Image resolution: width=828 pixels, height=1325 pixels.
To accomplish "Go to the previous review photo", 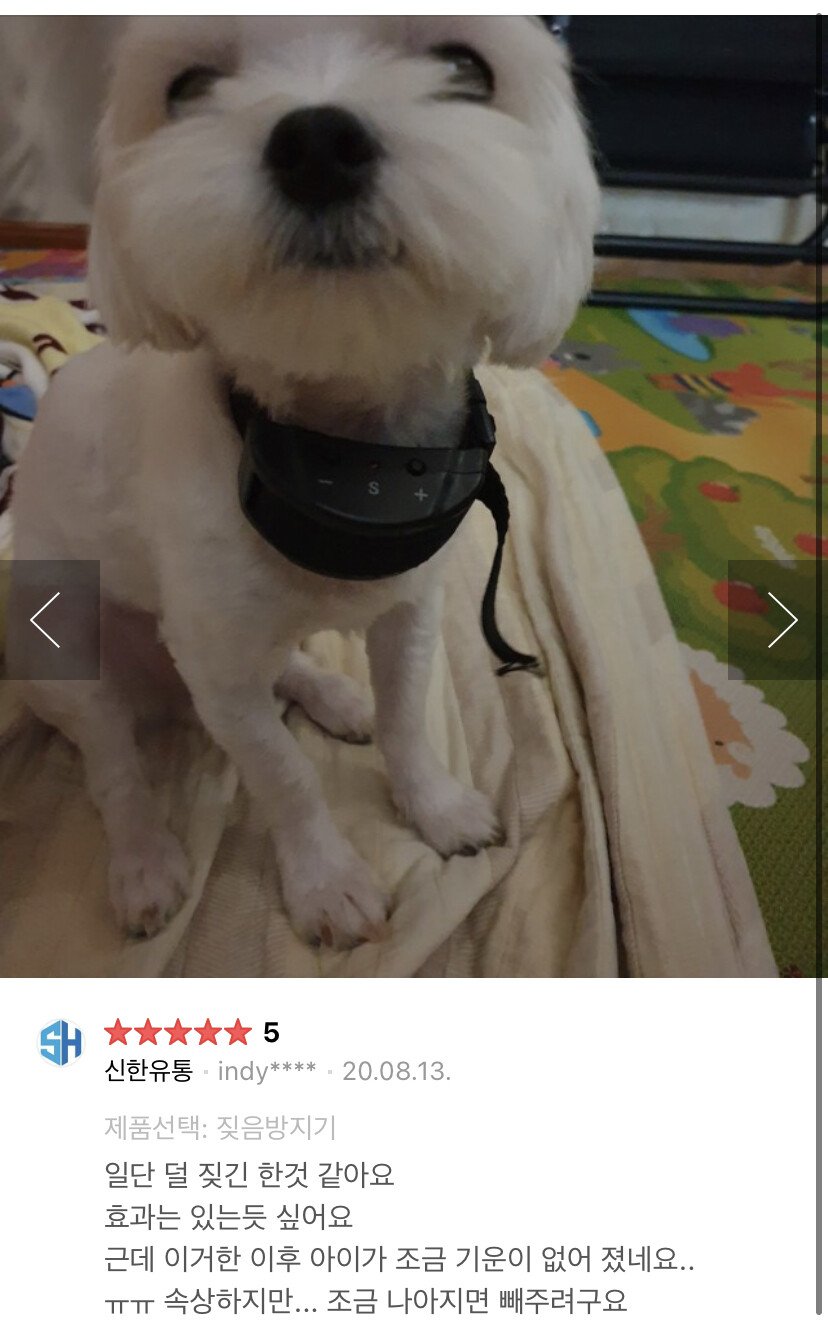I will coord(48,620).
